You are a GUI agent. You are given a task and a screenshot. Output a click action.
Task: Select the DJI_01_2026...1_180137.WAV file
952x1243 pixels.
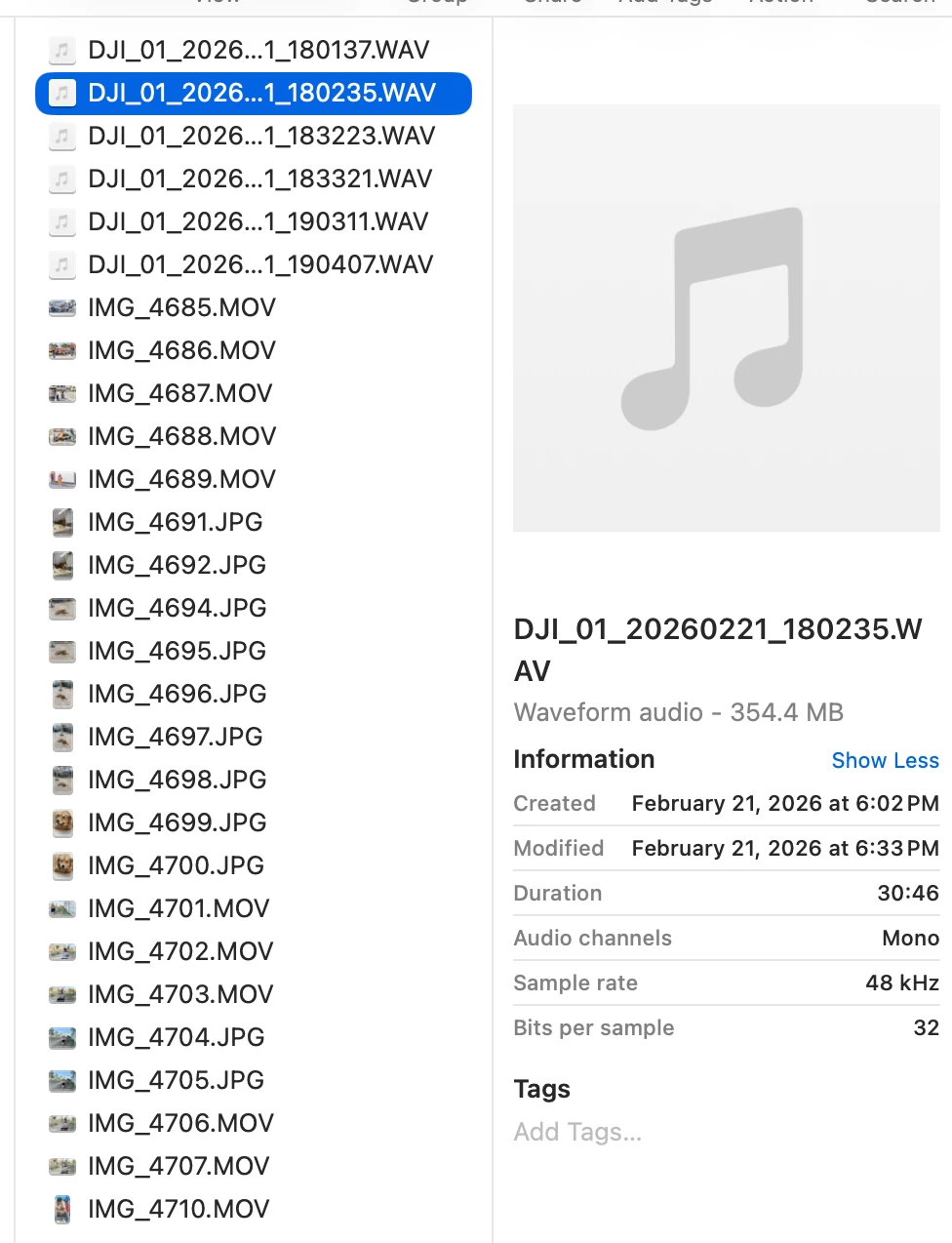[258, 50]
